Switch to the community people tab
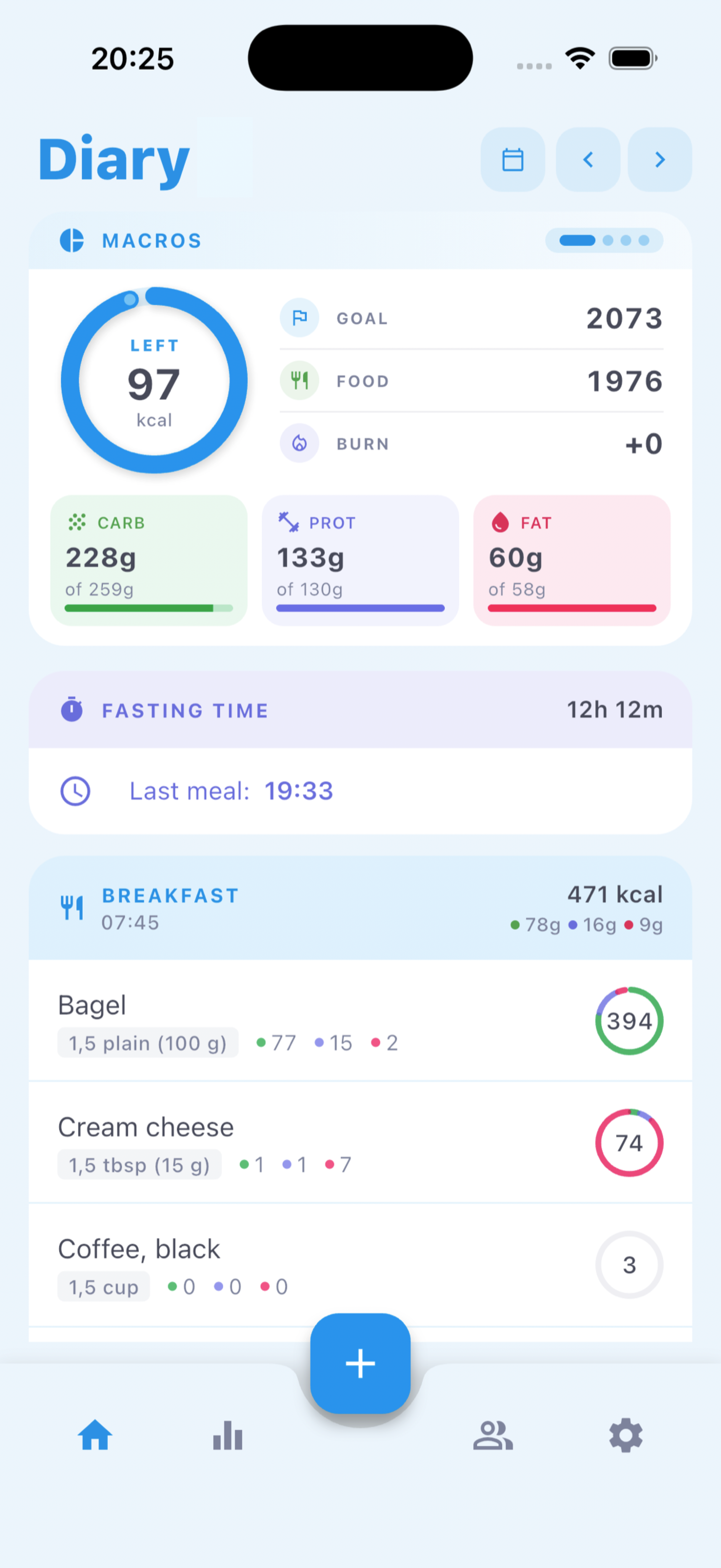Screen dimensions: 721x1568 tap(493, 1435)
